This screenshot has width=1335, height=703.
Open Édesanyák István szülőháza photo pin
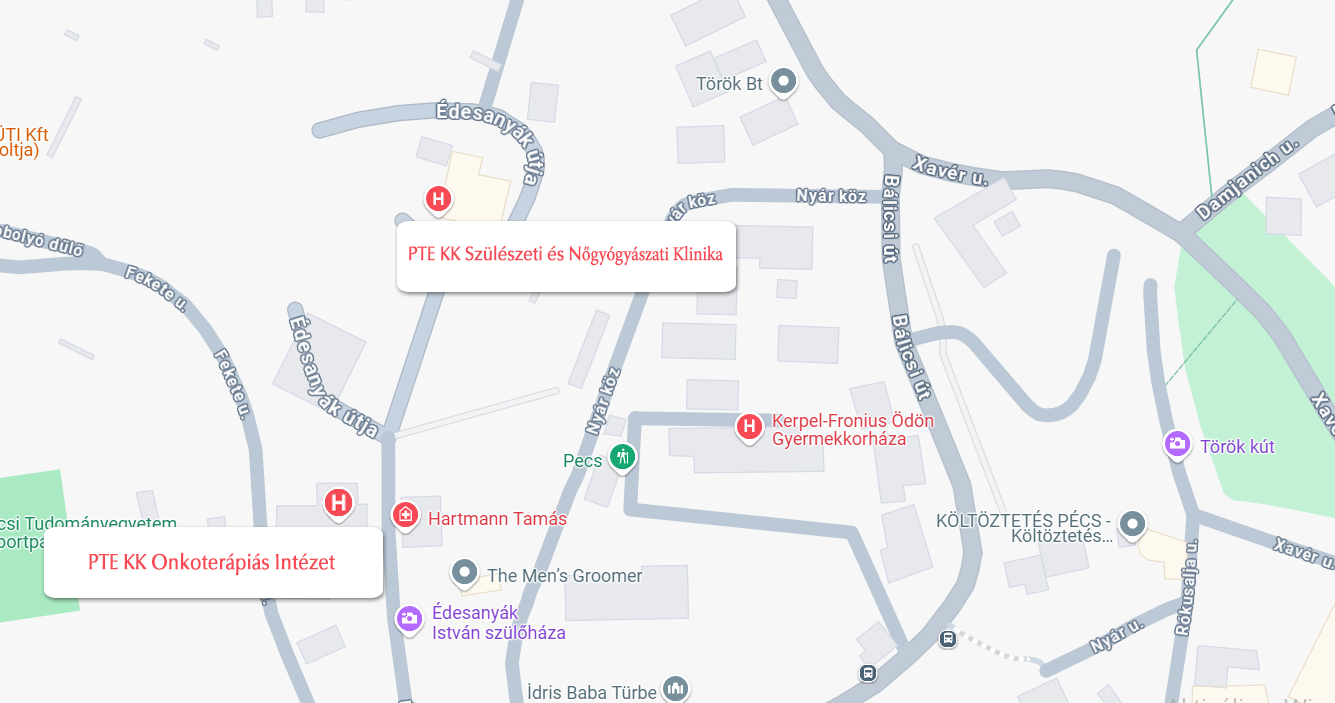pos(408,619)
